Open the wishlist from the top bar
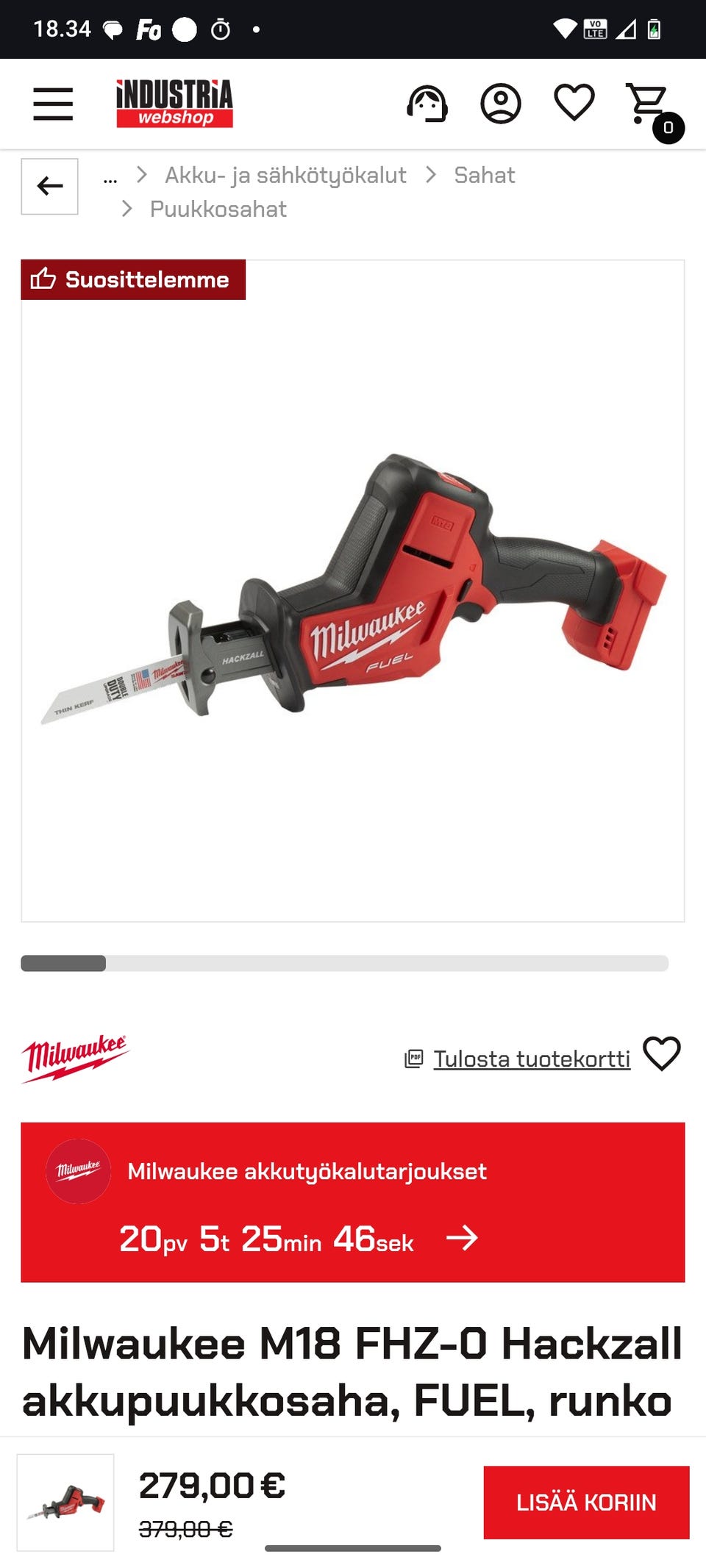Image resolution: width=706 pixels, height=1568 pixels. tap(574, 103)
